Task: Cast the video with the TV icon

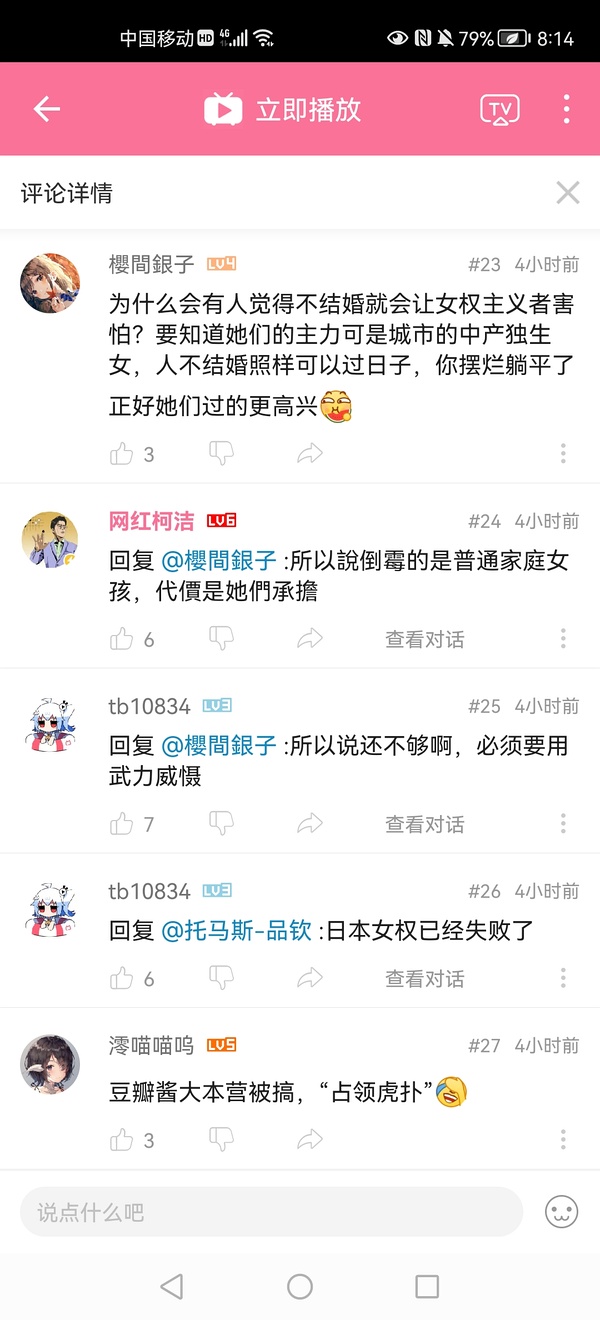Action: [x=500, y=109]
